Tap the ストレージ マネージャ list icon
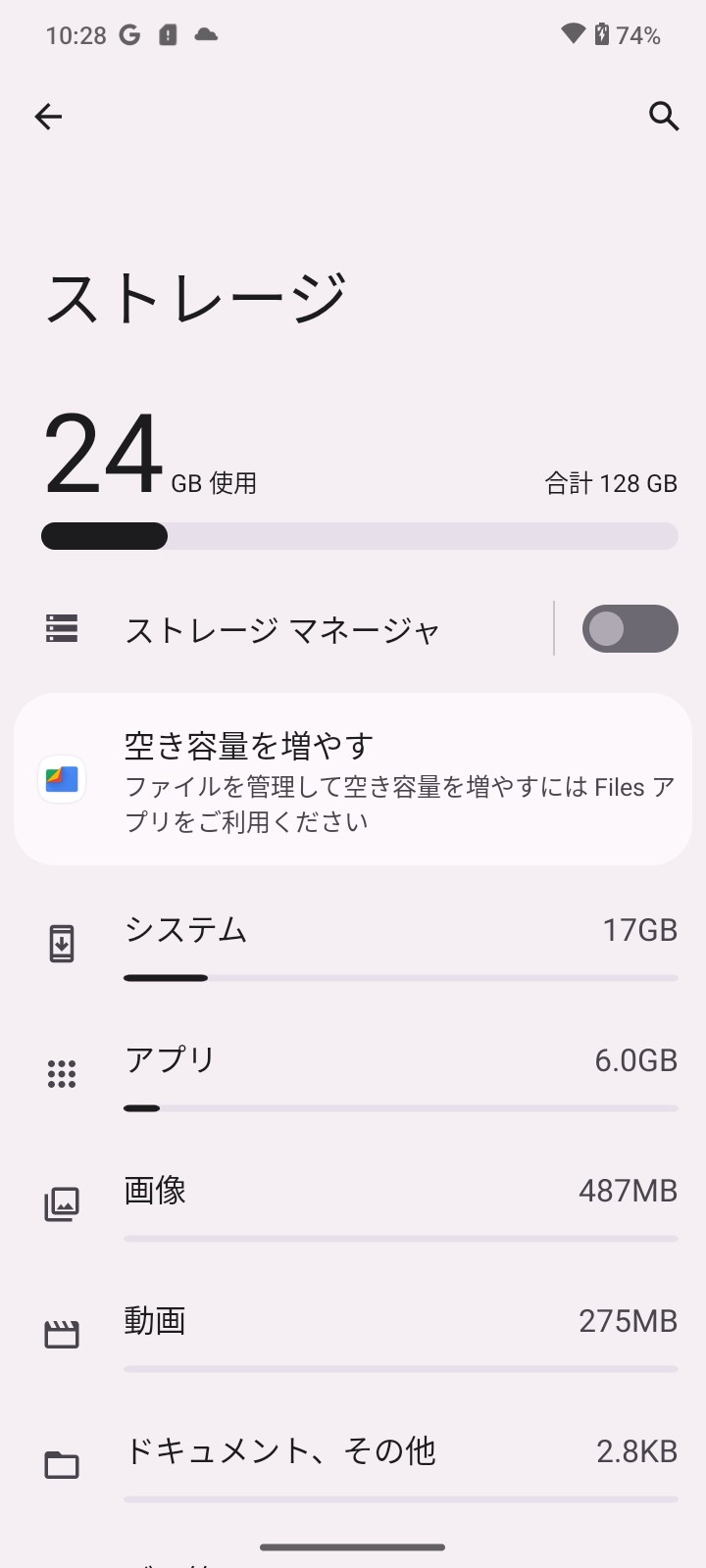 61,628
